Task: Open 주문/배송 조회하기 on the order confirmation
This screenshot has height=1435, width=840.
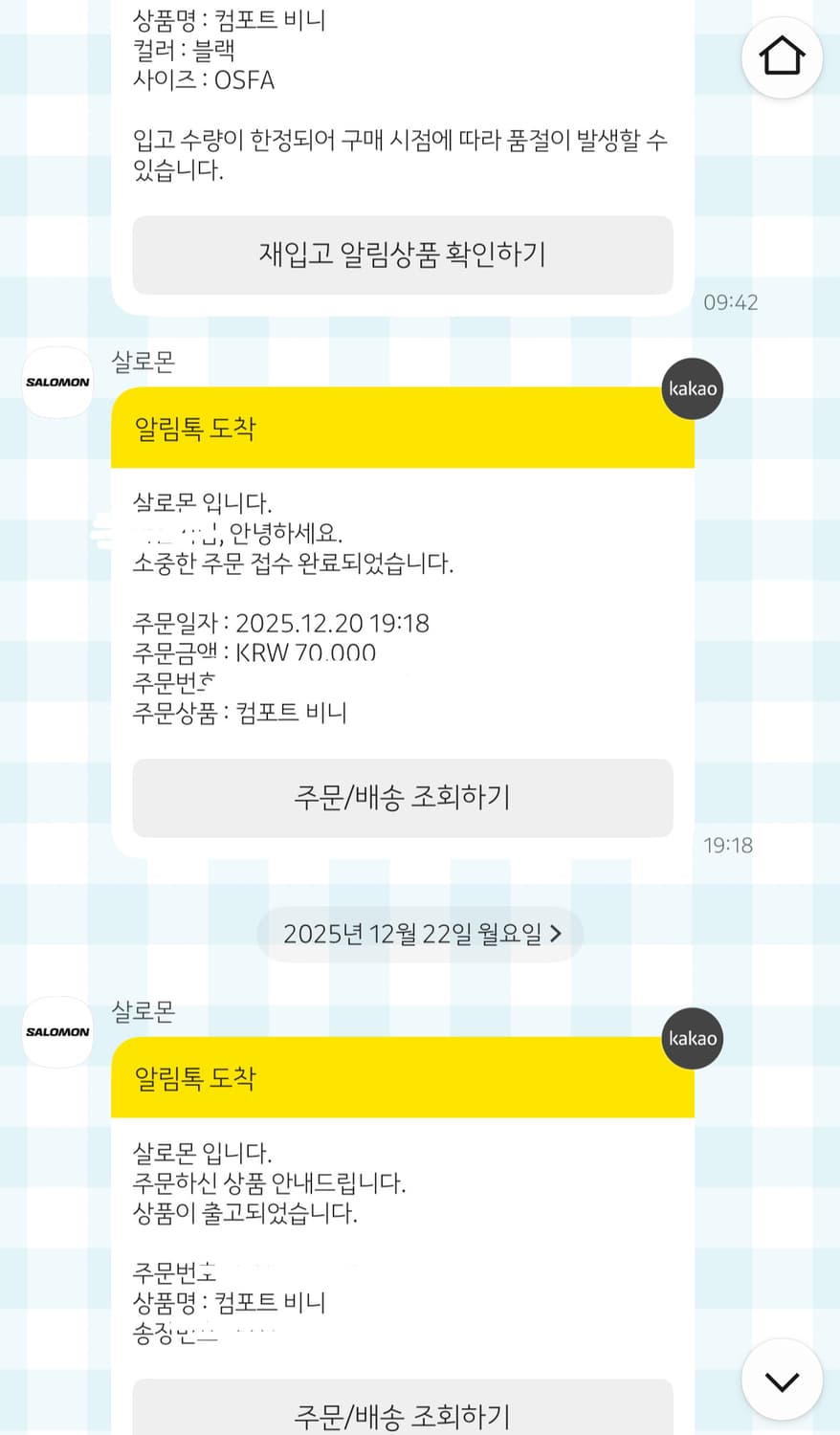Action: (403, 798)
